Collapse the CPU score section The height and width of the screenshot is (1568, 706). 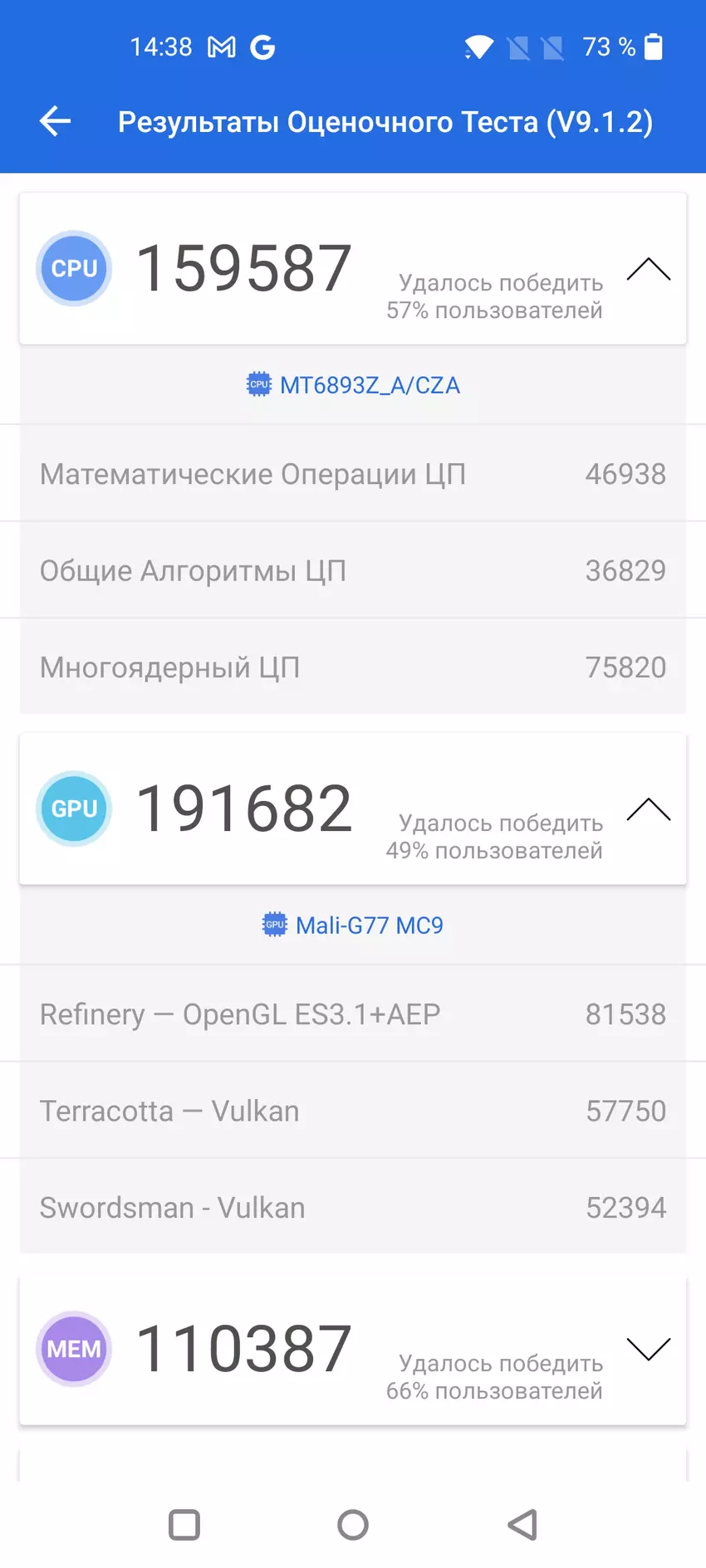(x=648, y=270)
